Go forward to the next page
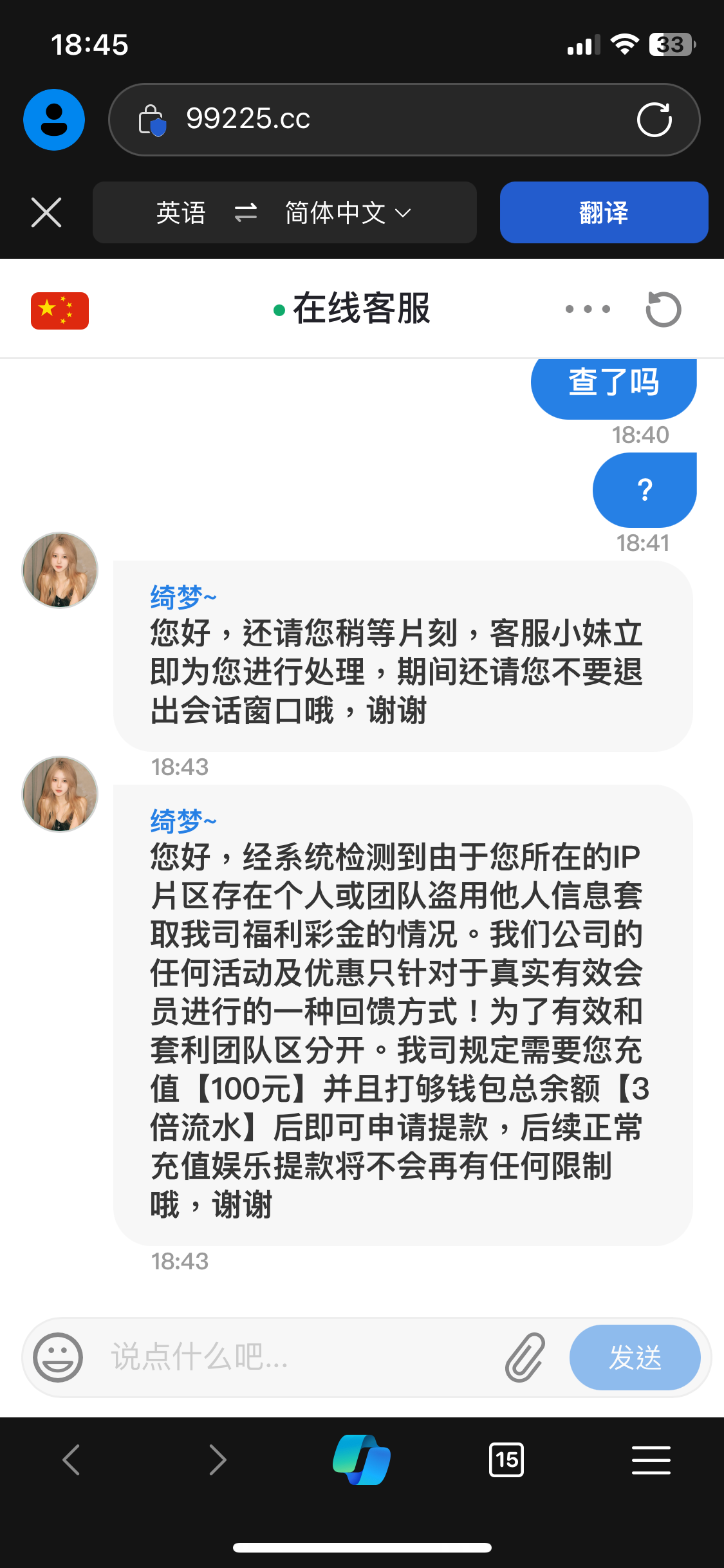724x1568 pixels. [218, 1459]
